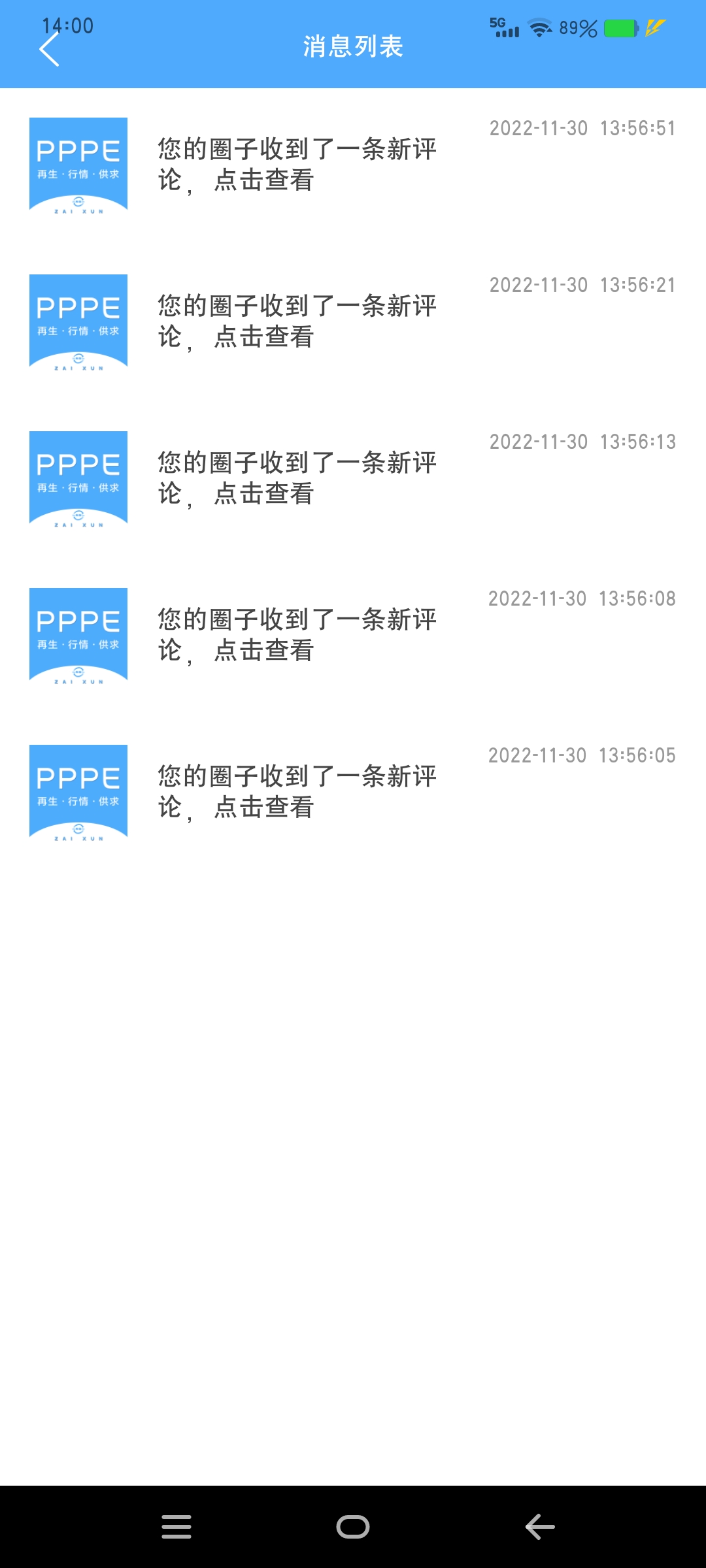This screenshot has height=1568, width=706.
Task: Open the notification timestamped 13:56:13
Action: tap(297, 478)
